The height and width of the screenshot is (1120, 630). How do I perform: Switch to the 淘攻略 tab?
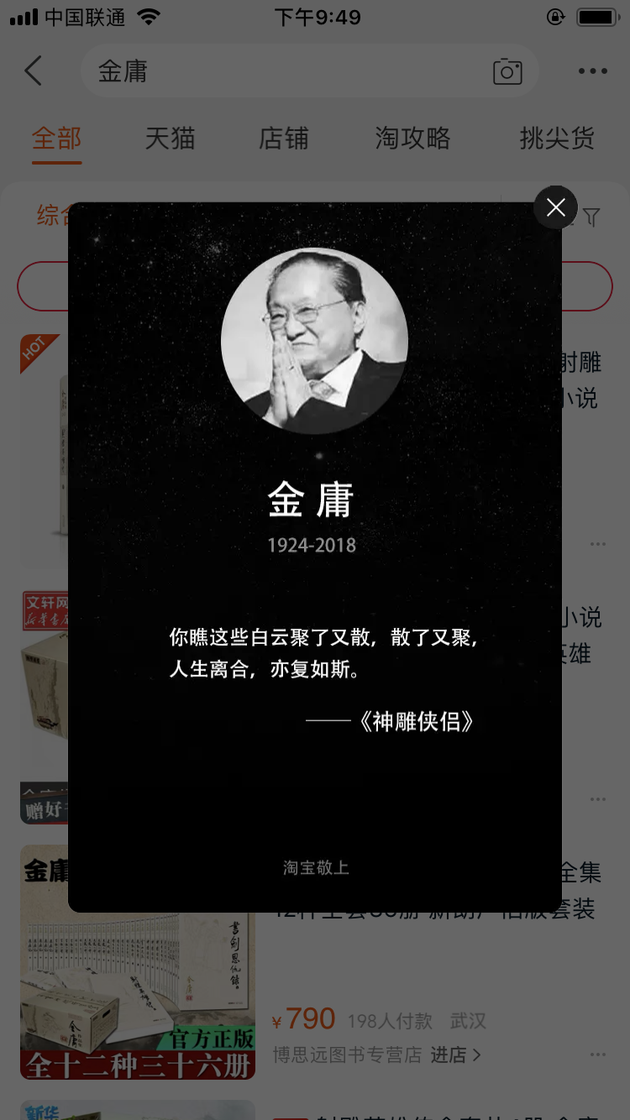(x=412, y=138)
